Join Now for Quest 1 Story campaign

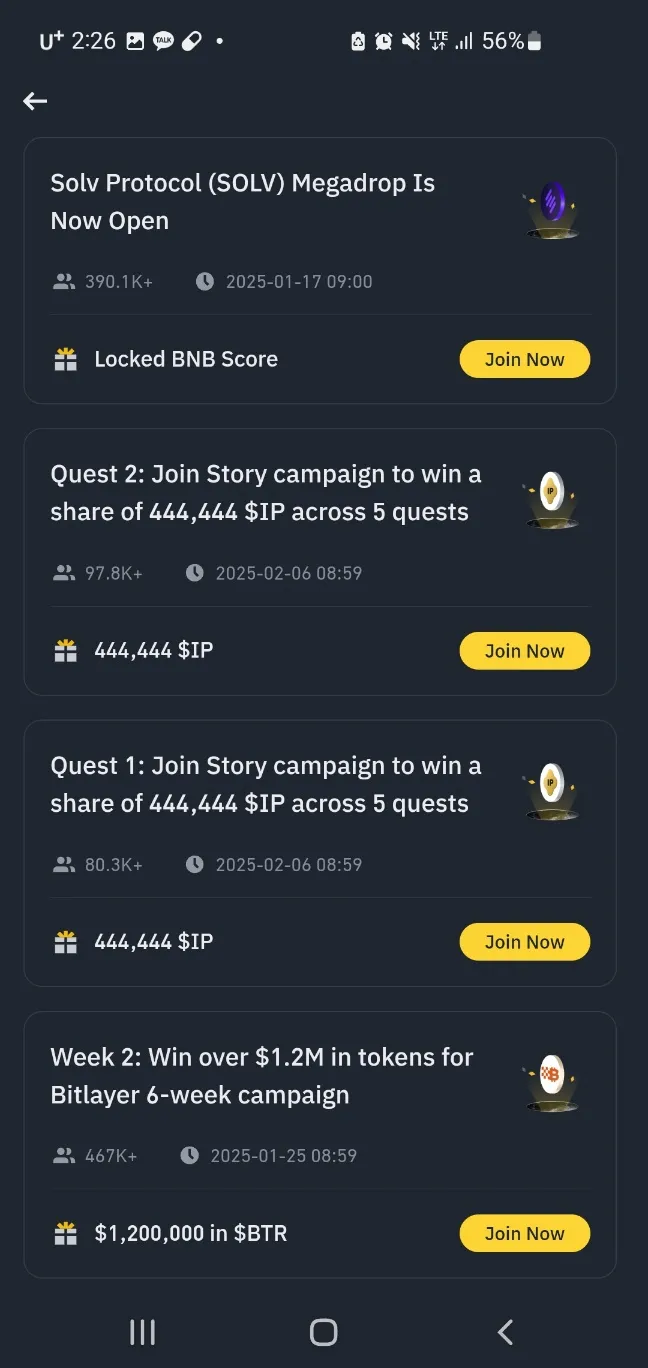[x=524, y=942]
